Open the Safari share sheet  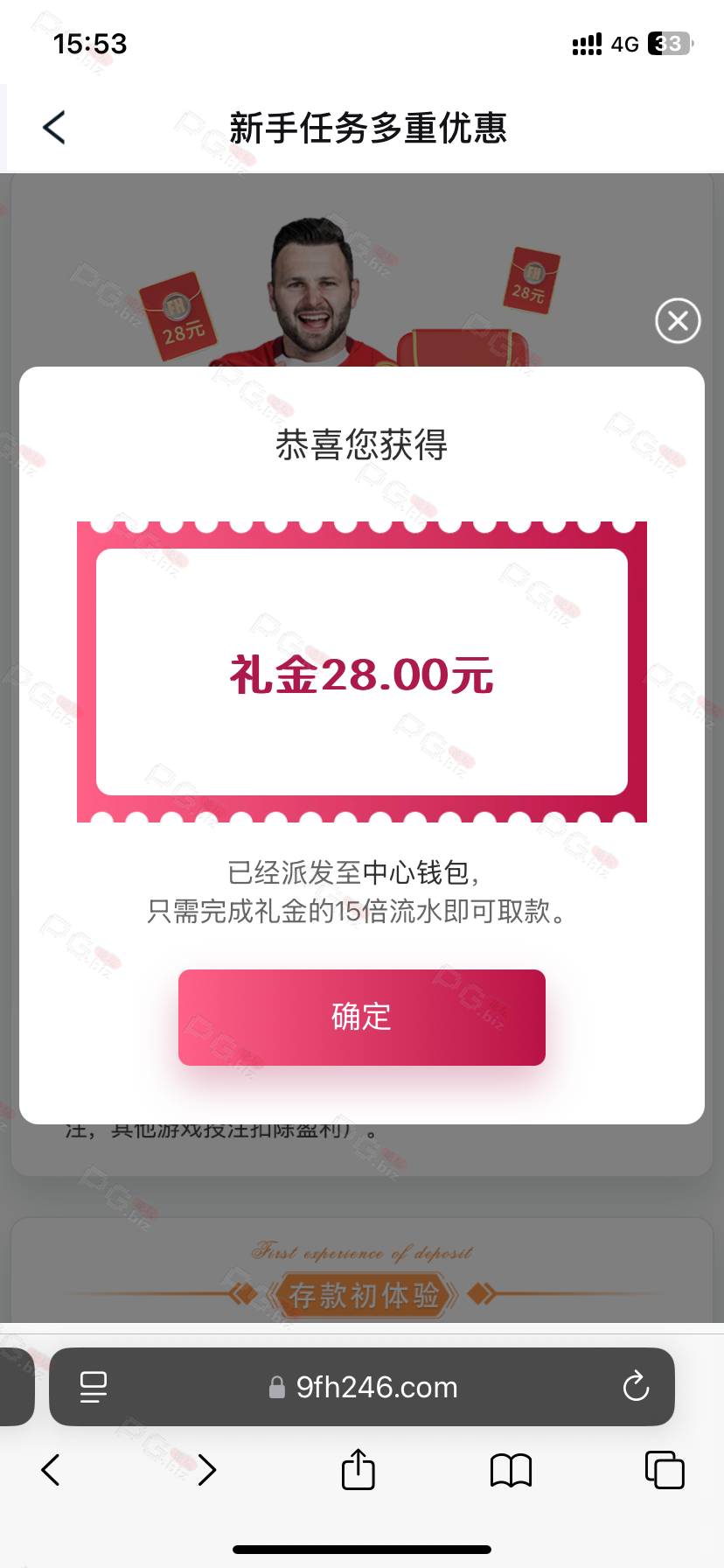pos(358,1468)
